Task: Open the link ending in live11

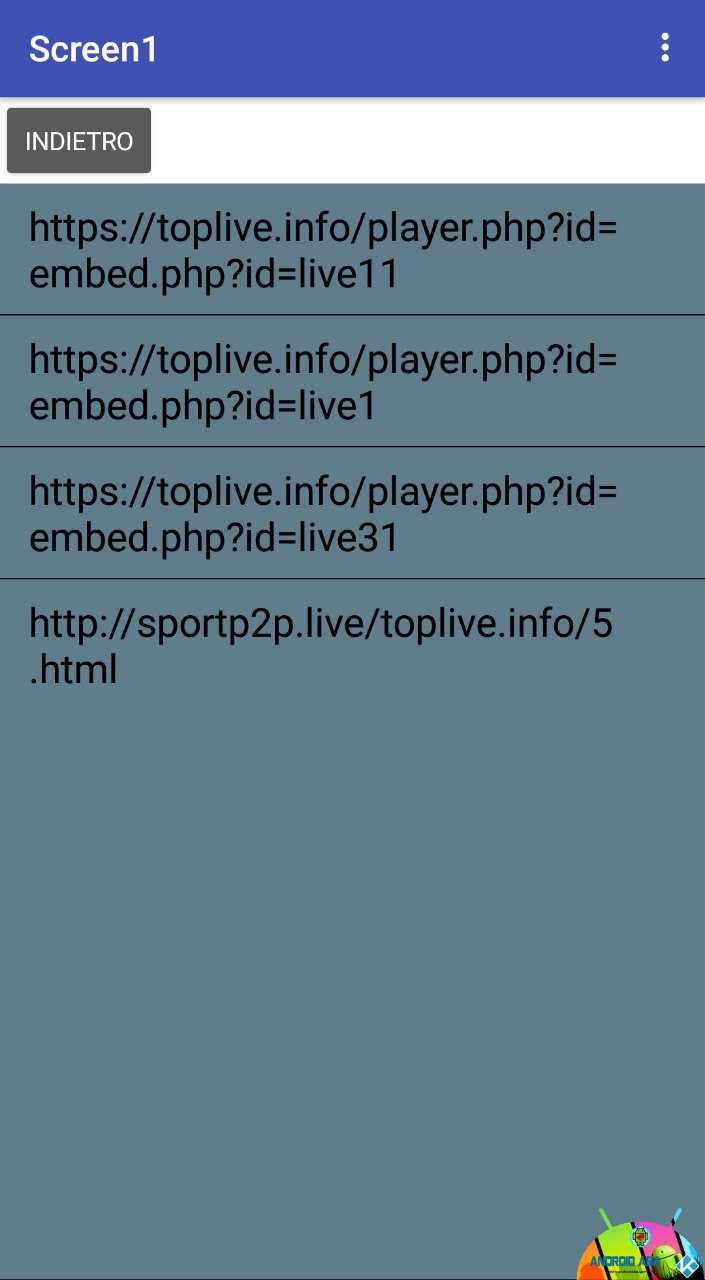Action: click(x=352, y=250)
